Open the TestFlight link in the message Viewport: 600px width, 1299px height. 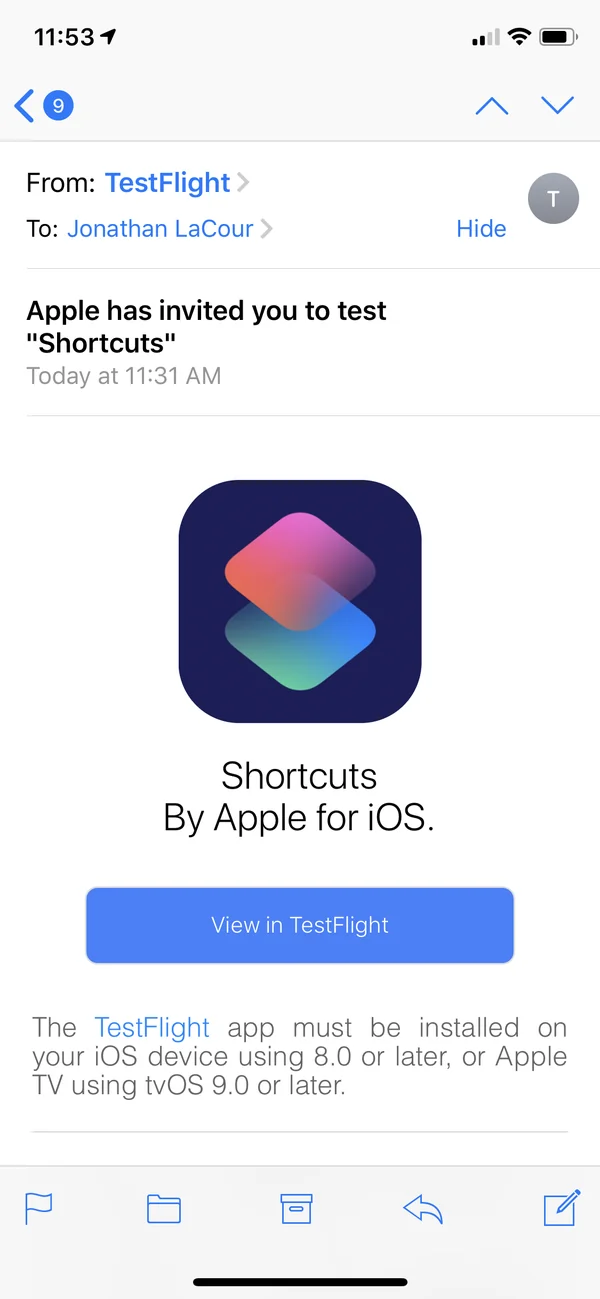point(152,1027)
